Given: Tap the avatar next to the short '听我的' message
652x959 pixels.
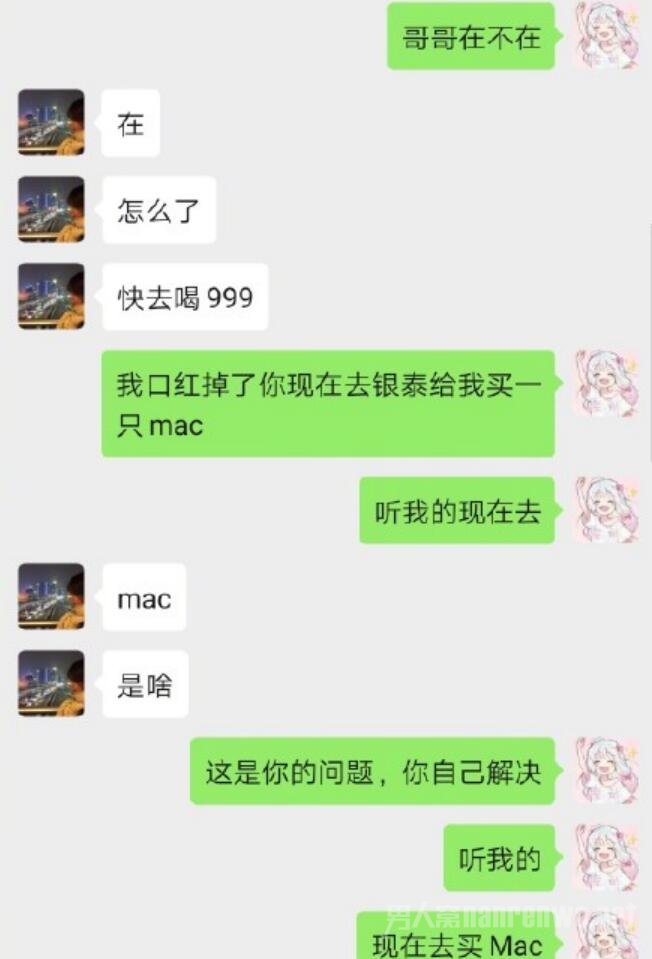Looking at the screenshot, I should [606, 857].
